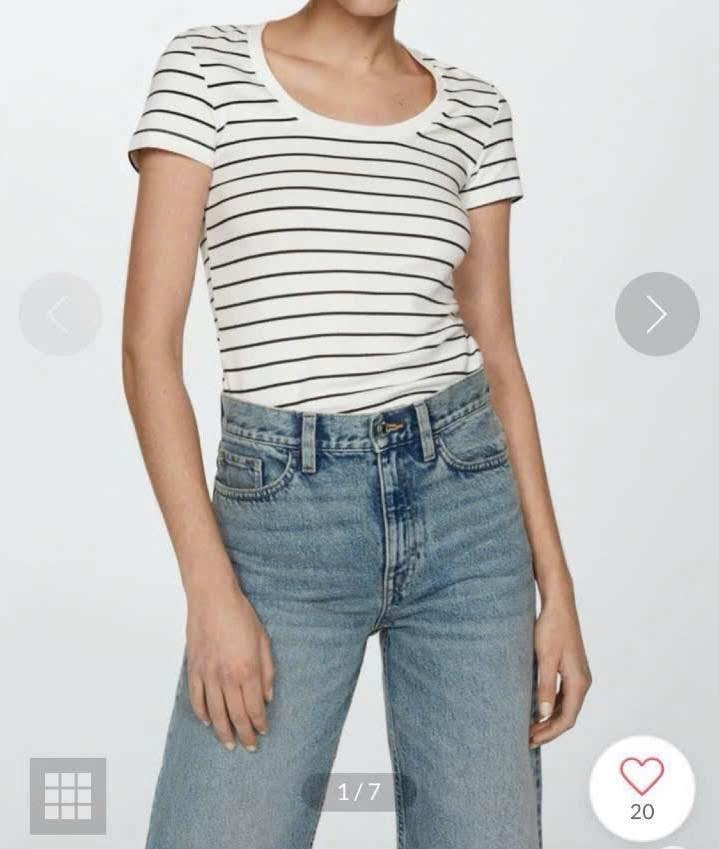Go to the next product photo
The image size is (719, 849).
pos(656,314)
